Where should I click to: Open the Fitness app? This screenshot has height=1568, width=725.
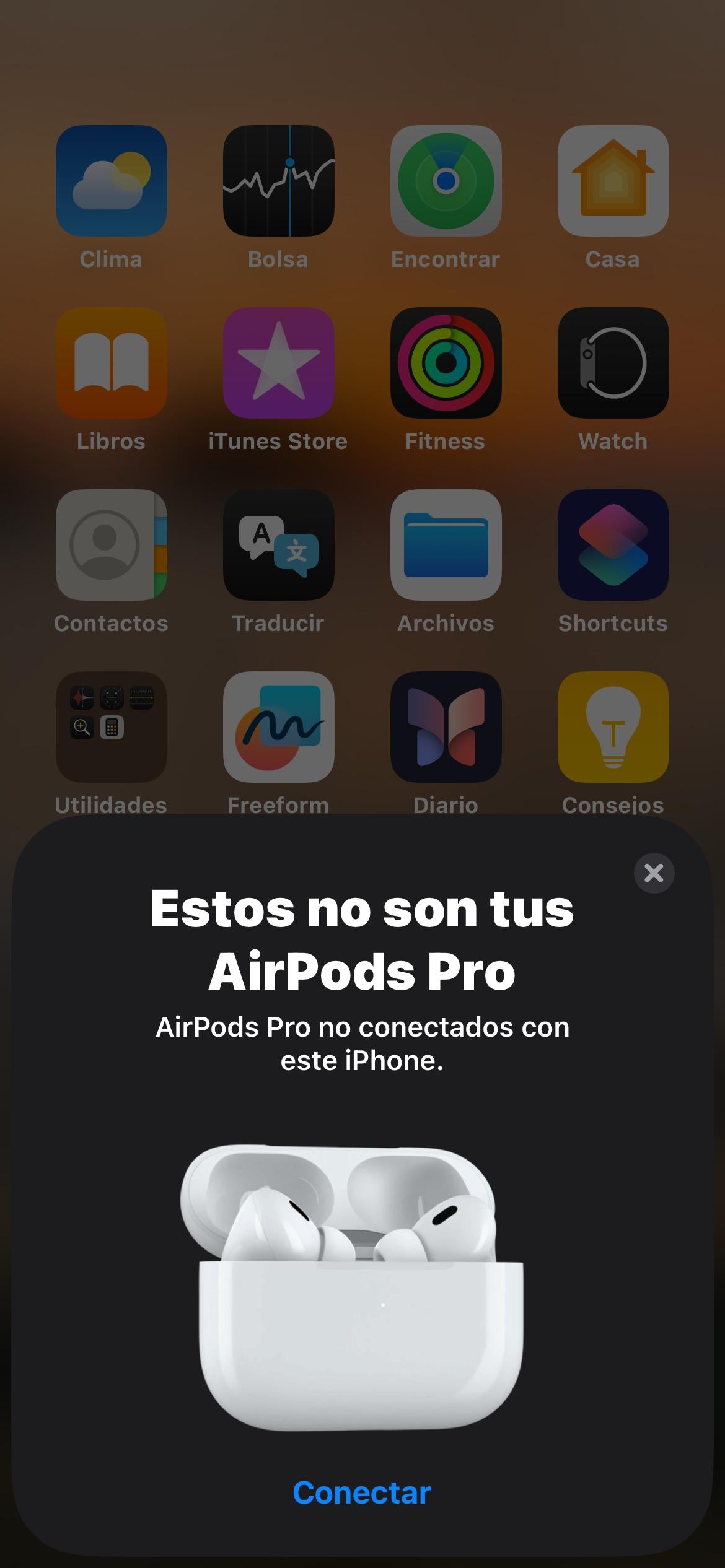click(446, 363)
